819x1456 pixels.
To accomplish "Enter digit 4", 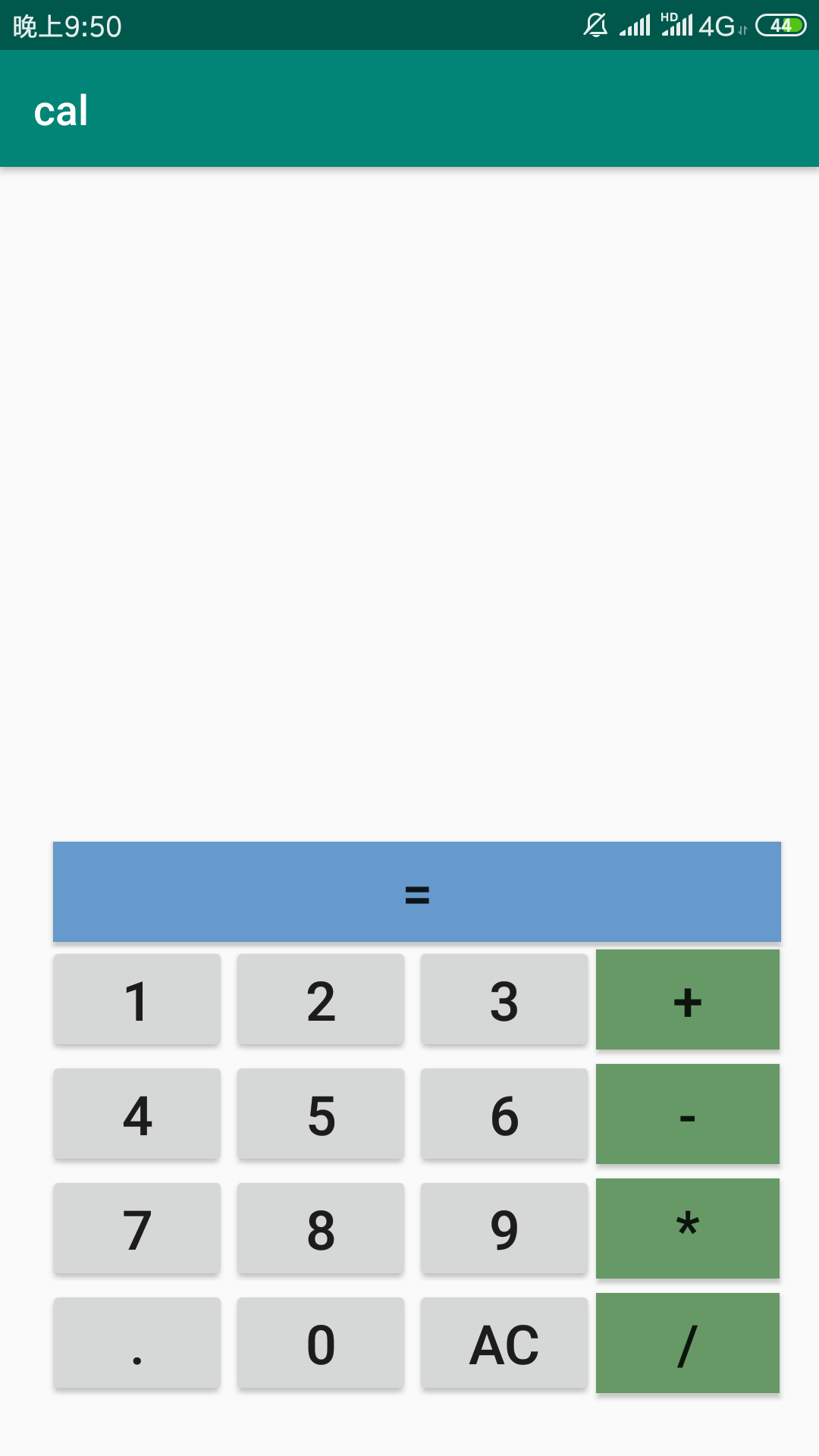I will click(x=137, y=1114).
